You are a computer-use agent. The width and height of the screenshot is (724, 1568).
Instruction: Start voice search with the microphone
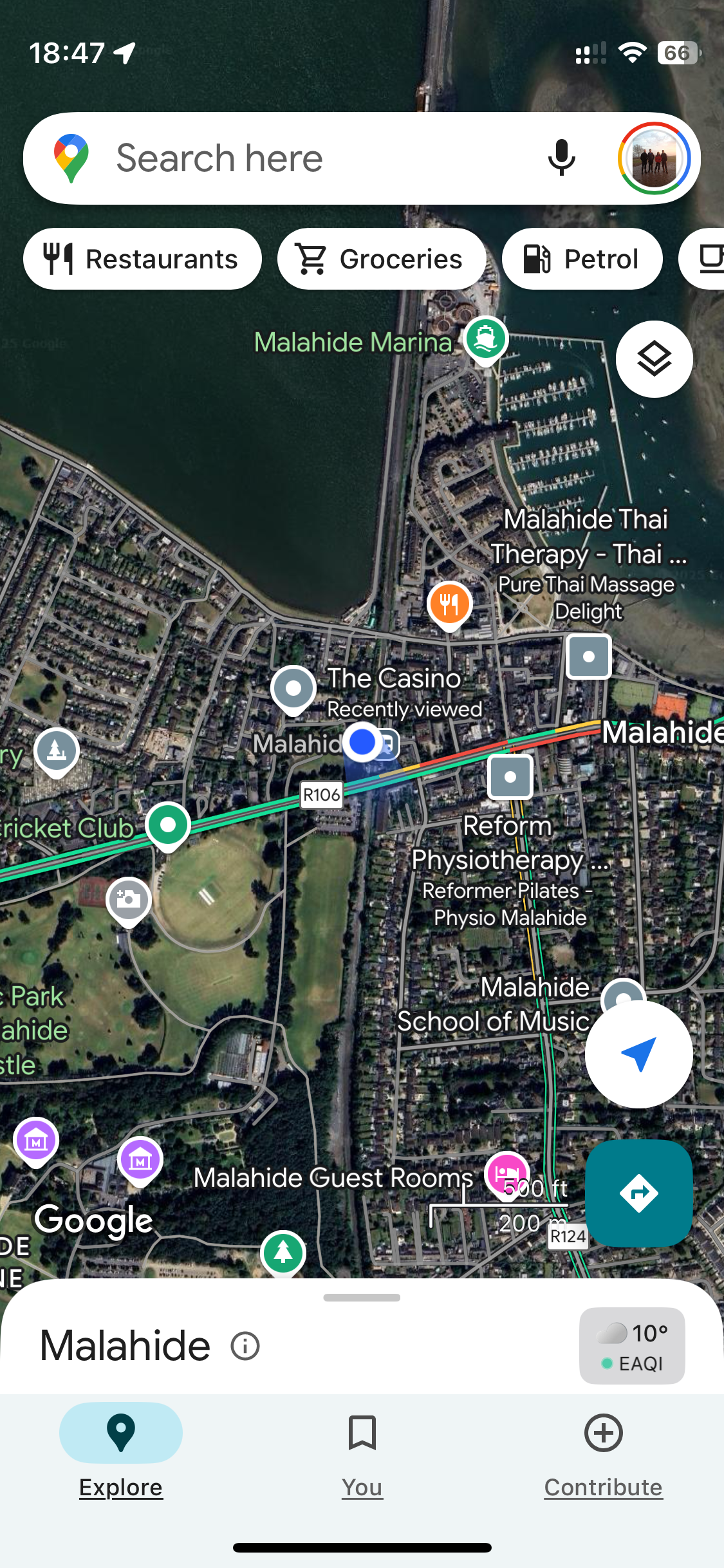click(561, 158)
